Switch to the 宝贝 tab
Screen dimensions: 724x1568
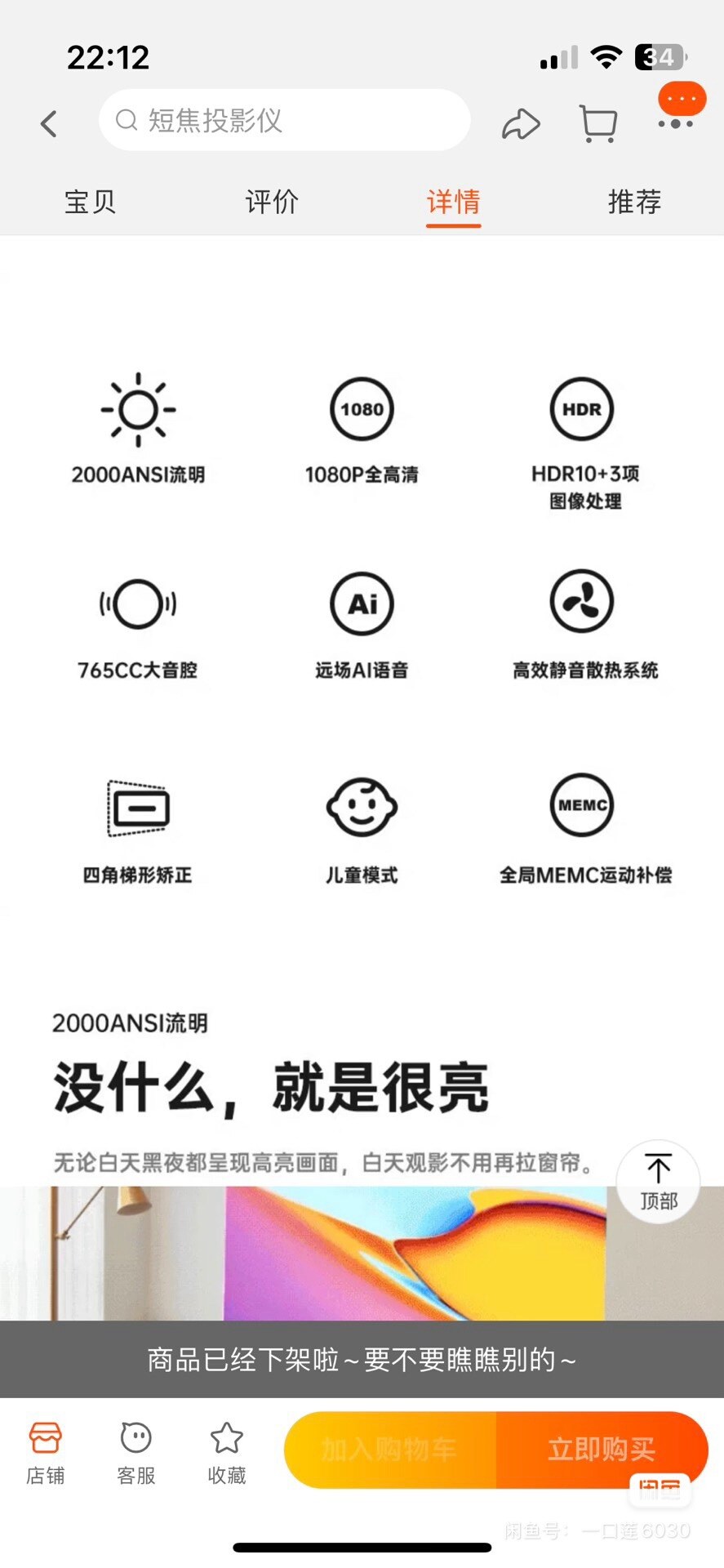tap(90, 202)
